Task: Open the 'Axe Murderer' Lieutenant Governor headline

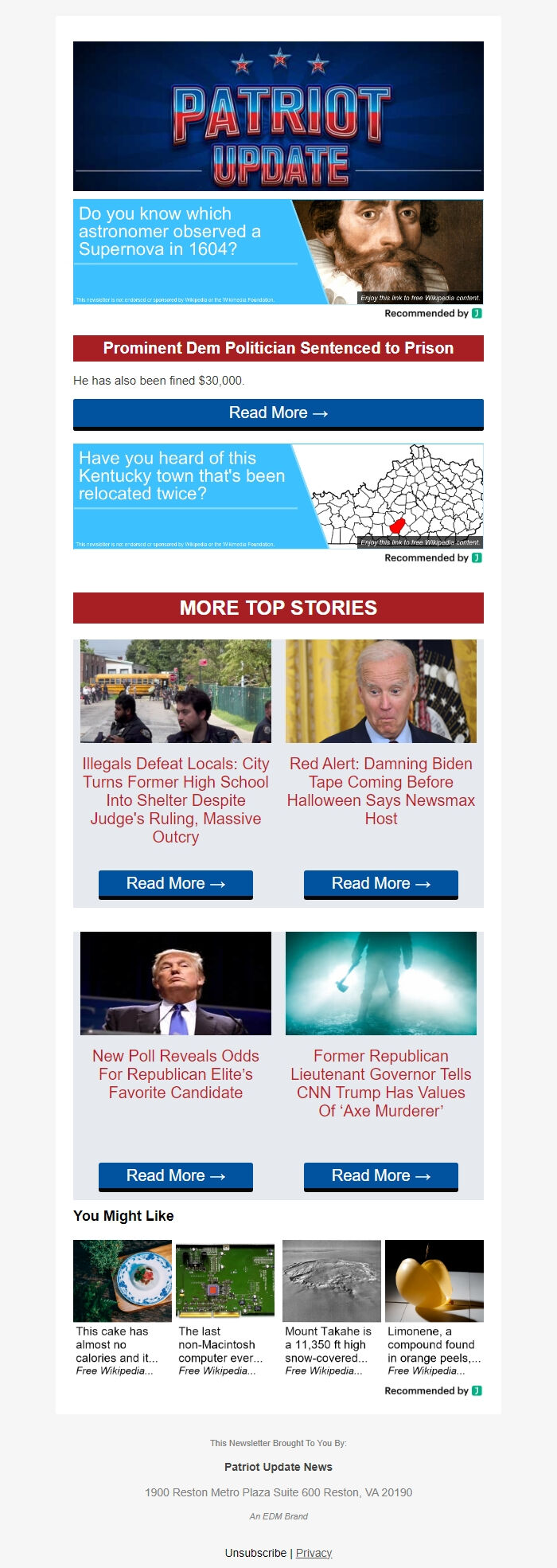Action: [380, 1083]
